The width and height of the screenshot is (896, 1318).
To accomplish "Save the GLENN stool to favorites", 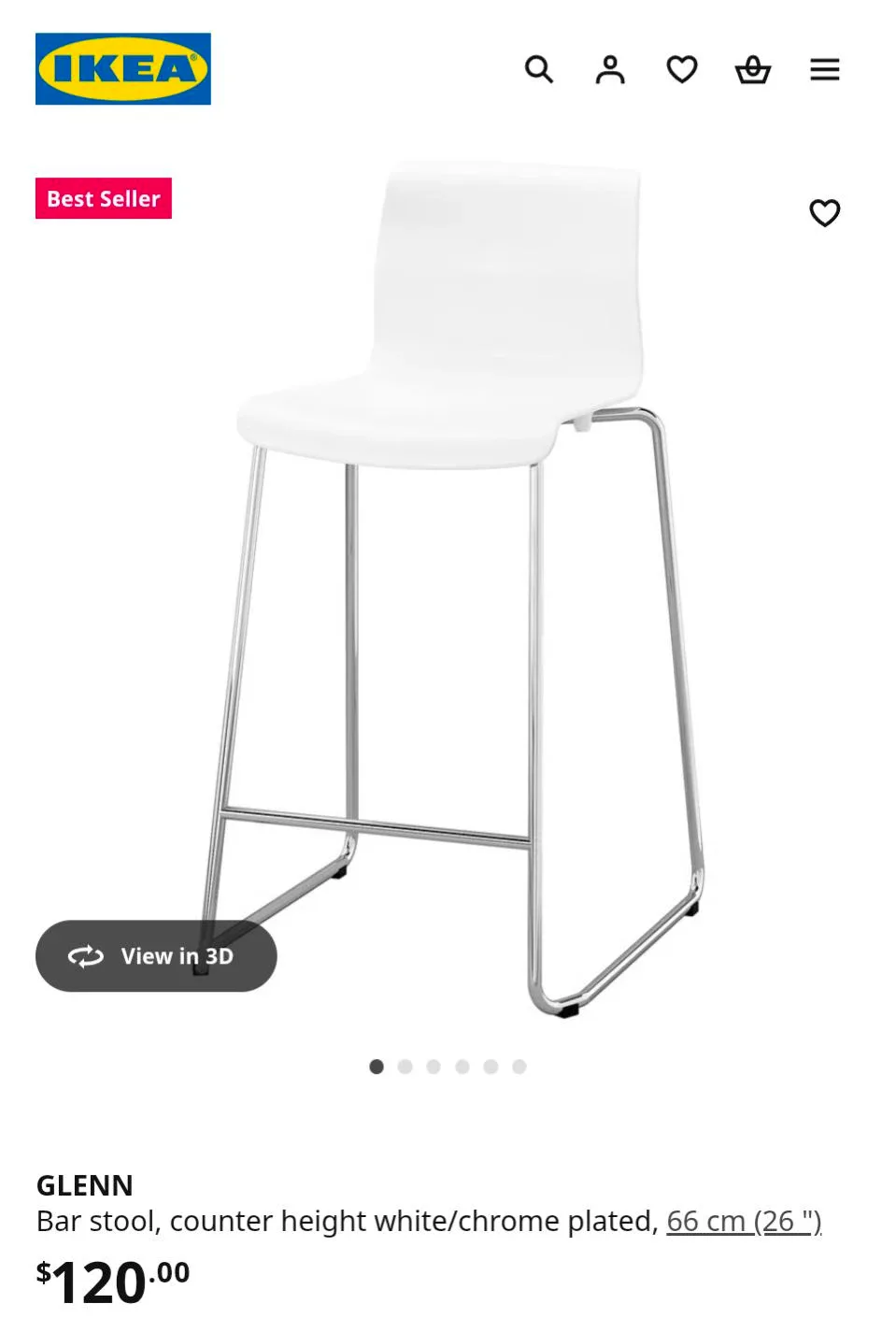I will click(x=824, y=213).
